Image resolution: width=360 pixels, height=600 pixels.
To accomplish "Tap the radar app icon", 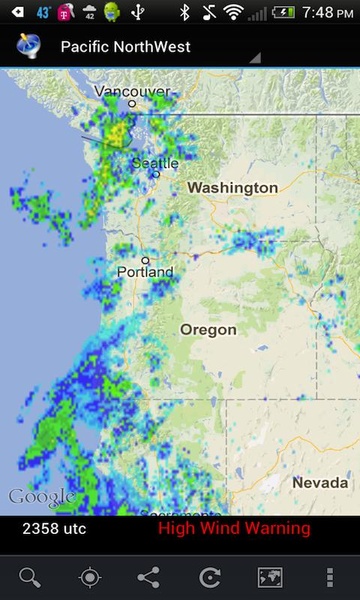I will click(28, 46).
